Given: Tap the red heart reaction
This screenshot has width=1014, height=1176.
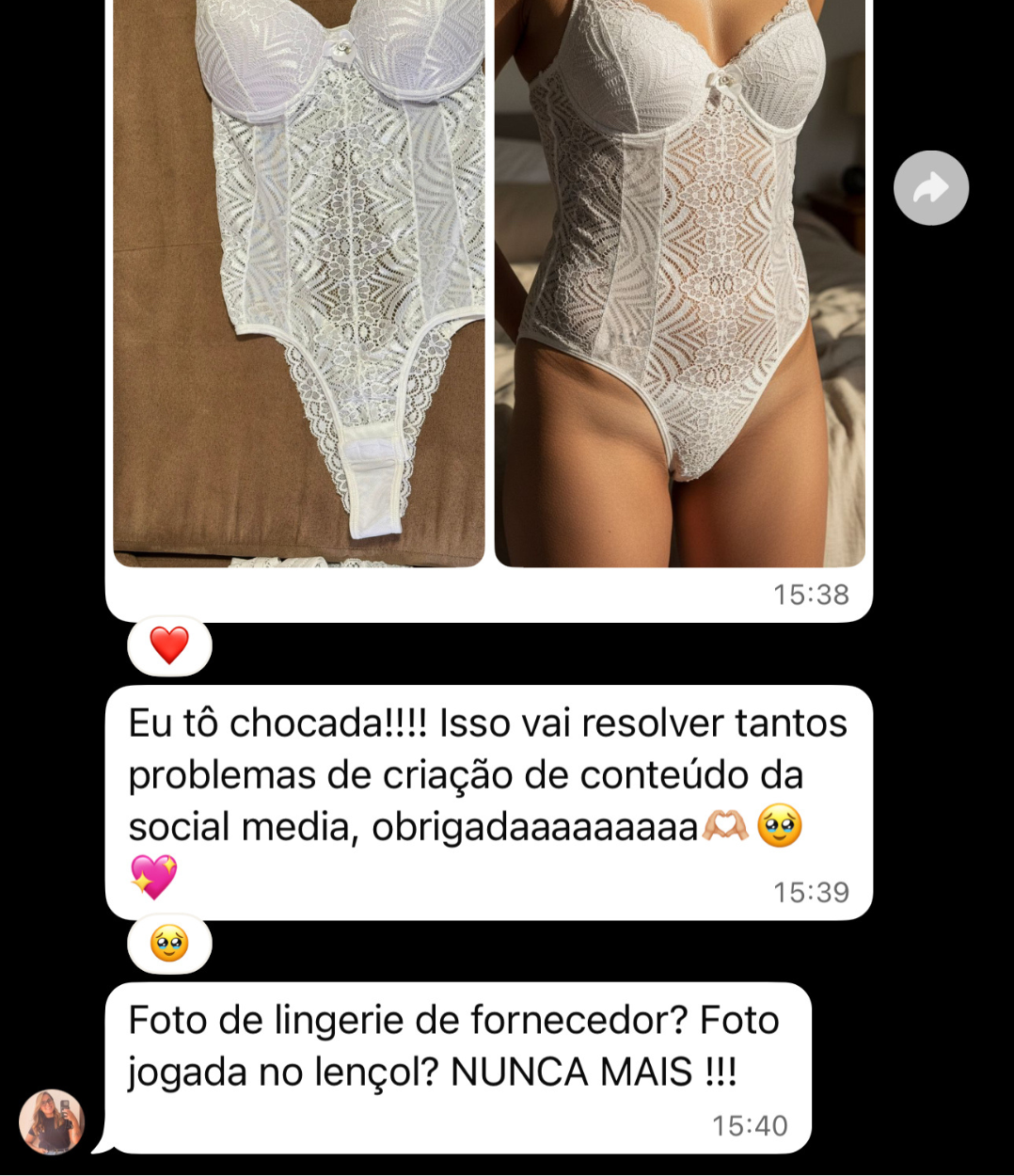Looking at the screenshot, I should pos(169,645).
